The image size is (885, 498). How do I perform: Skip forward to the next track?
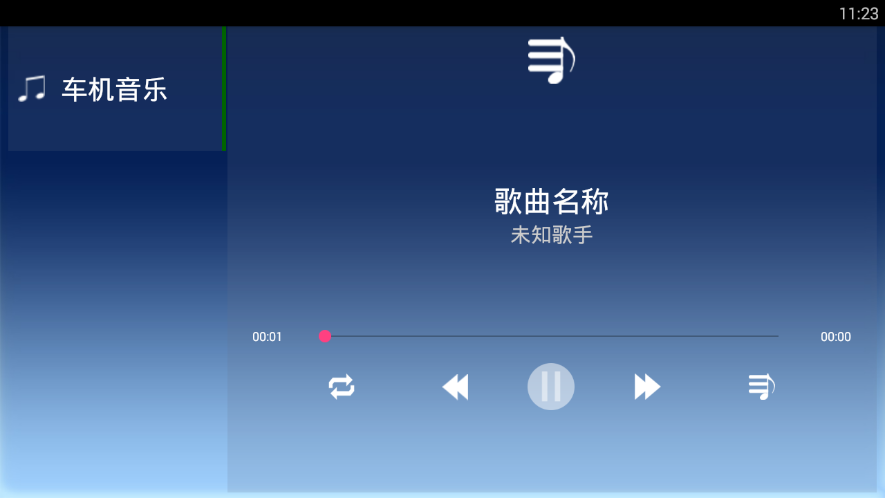point(647,387)
